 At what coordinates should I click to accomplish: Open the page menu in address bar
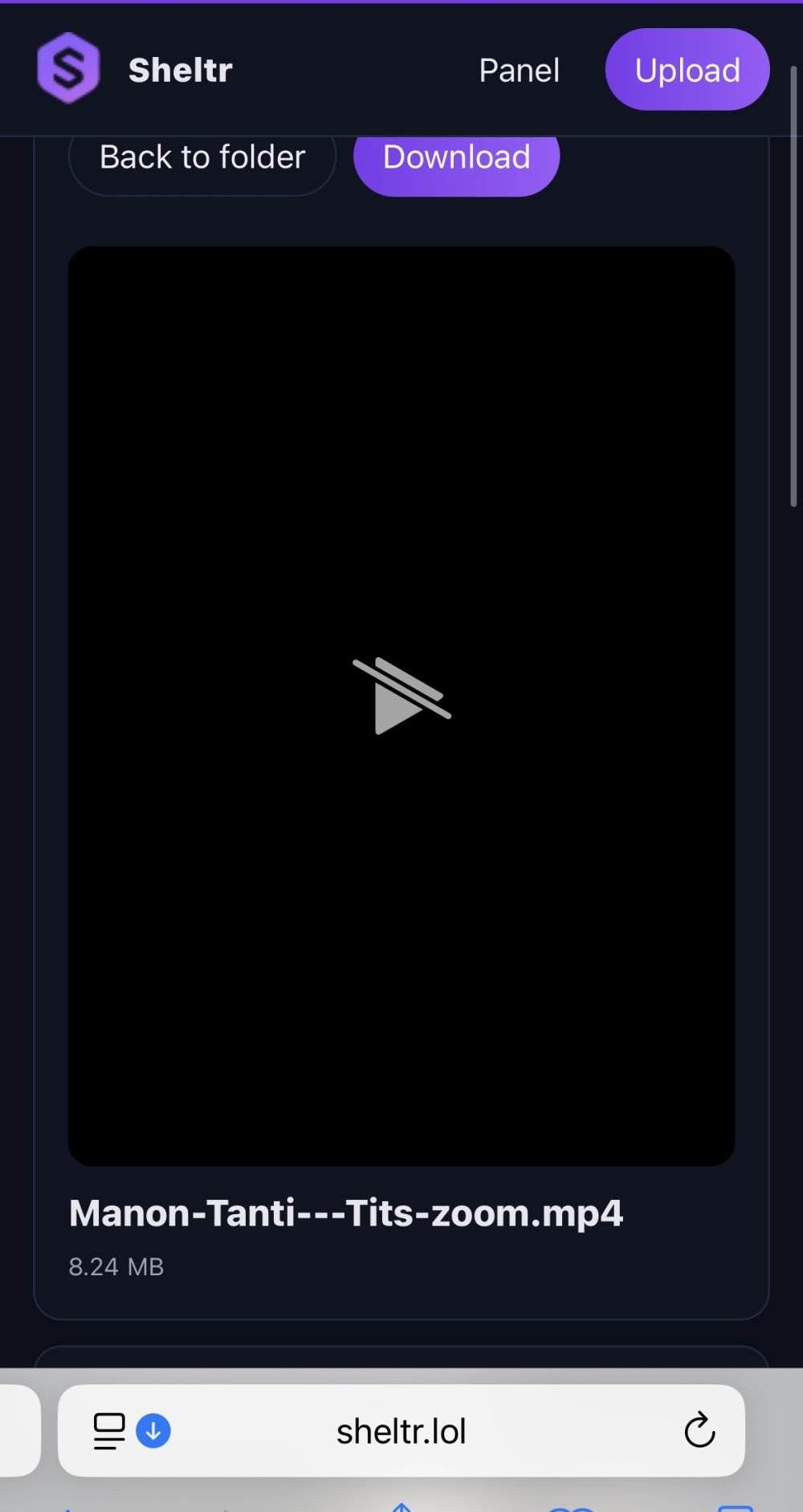pyautogui.click(x=109, y=1431)
